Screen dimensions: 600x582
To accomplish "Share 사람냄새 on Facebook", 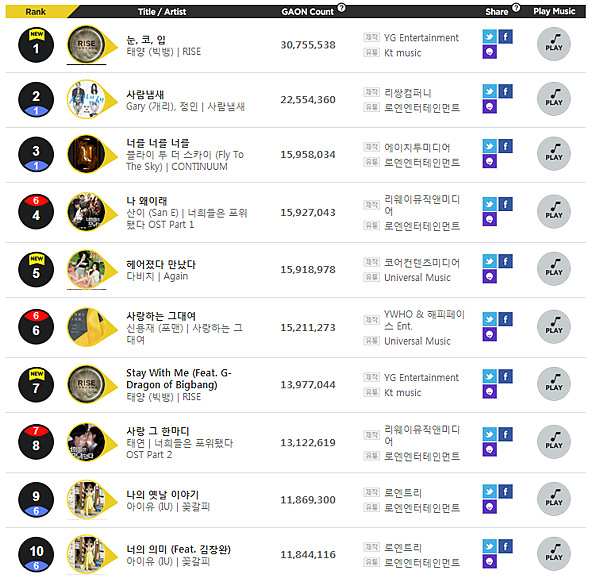I will click(x=505, y=90).
